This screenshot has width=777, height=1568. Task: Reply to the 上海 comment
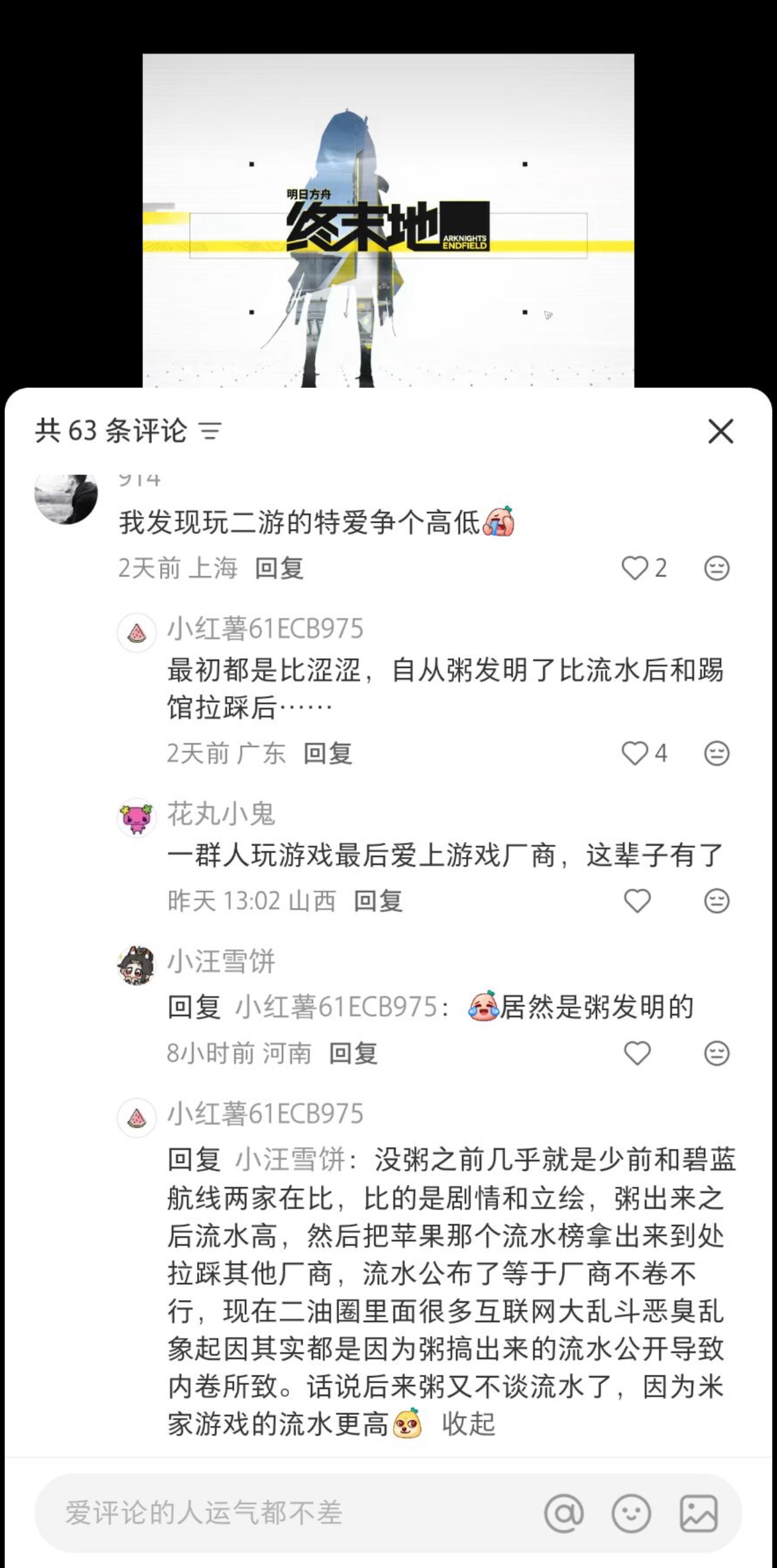click(279, 569)
